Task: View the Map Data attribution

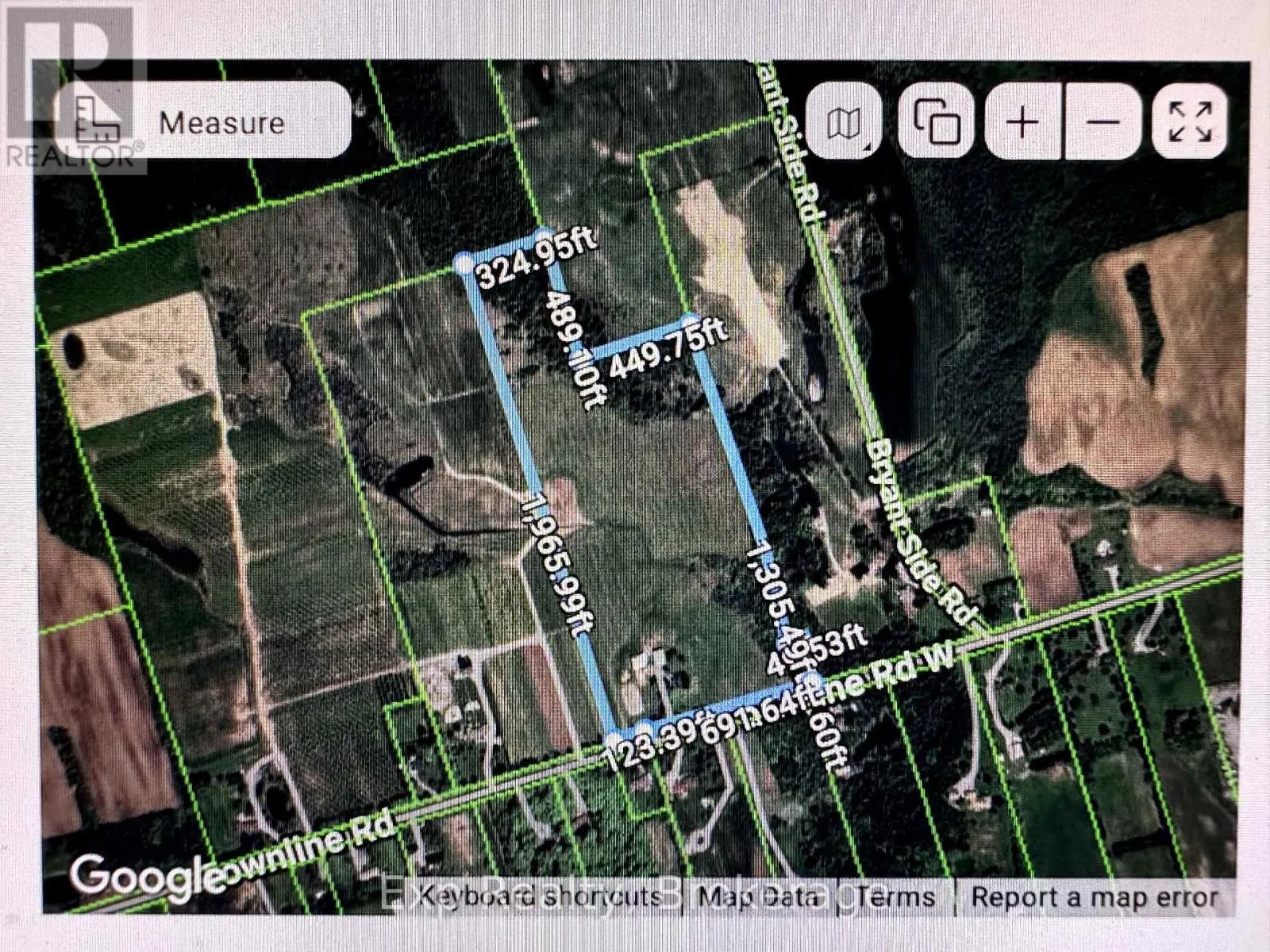Action: (757, 897)
